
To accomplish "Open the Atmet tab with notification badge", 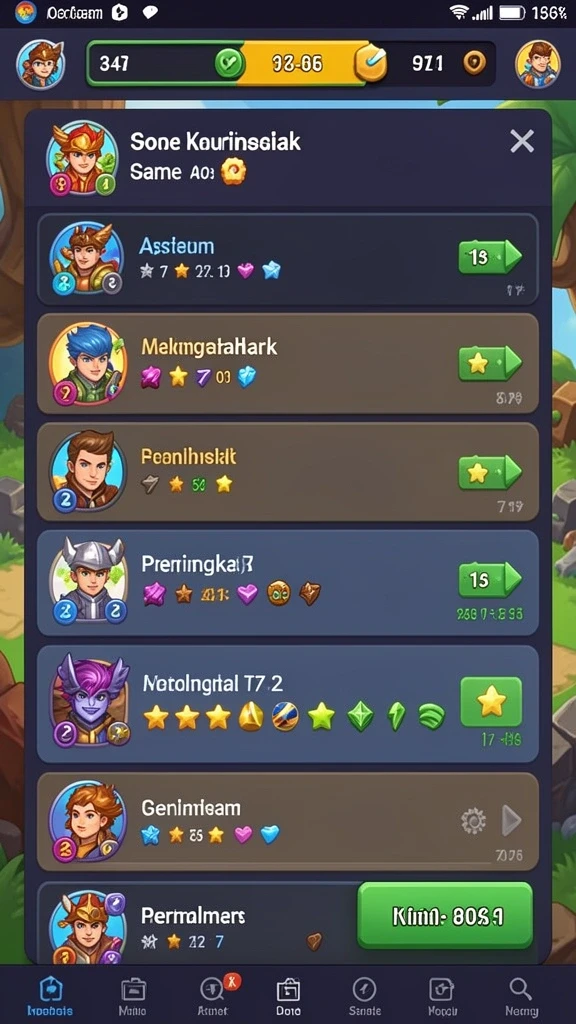I will tap(213, 997).
